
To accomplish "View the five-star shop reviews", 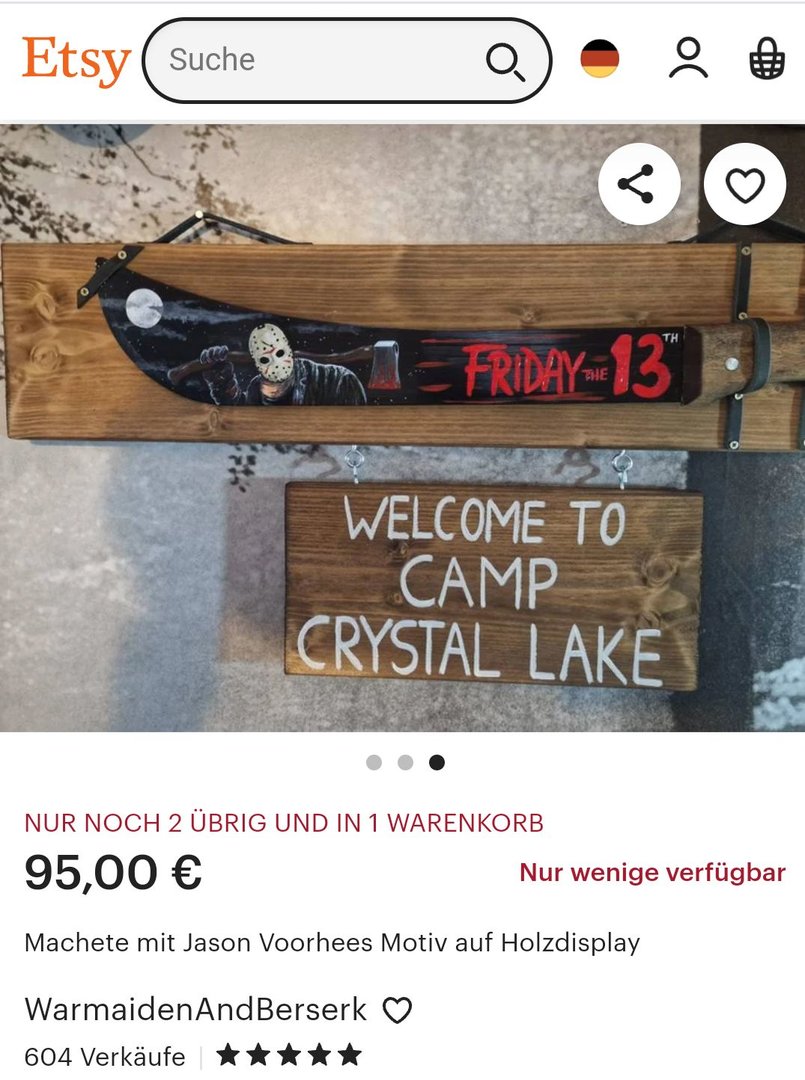I will 288,1055.
